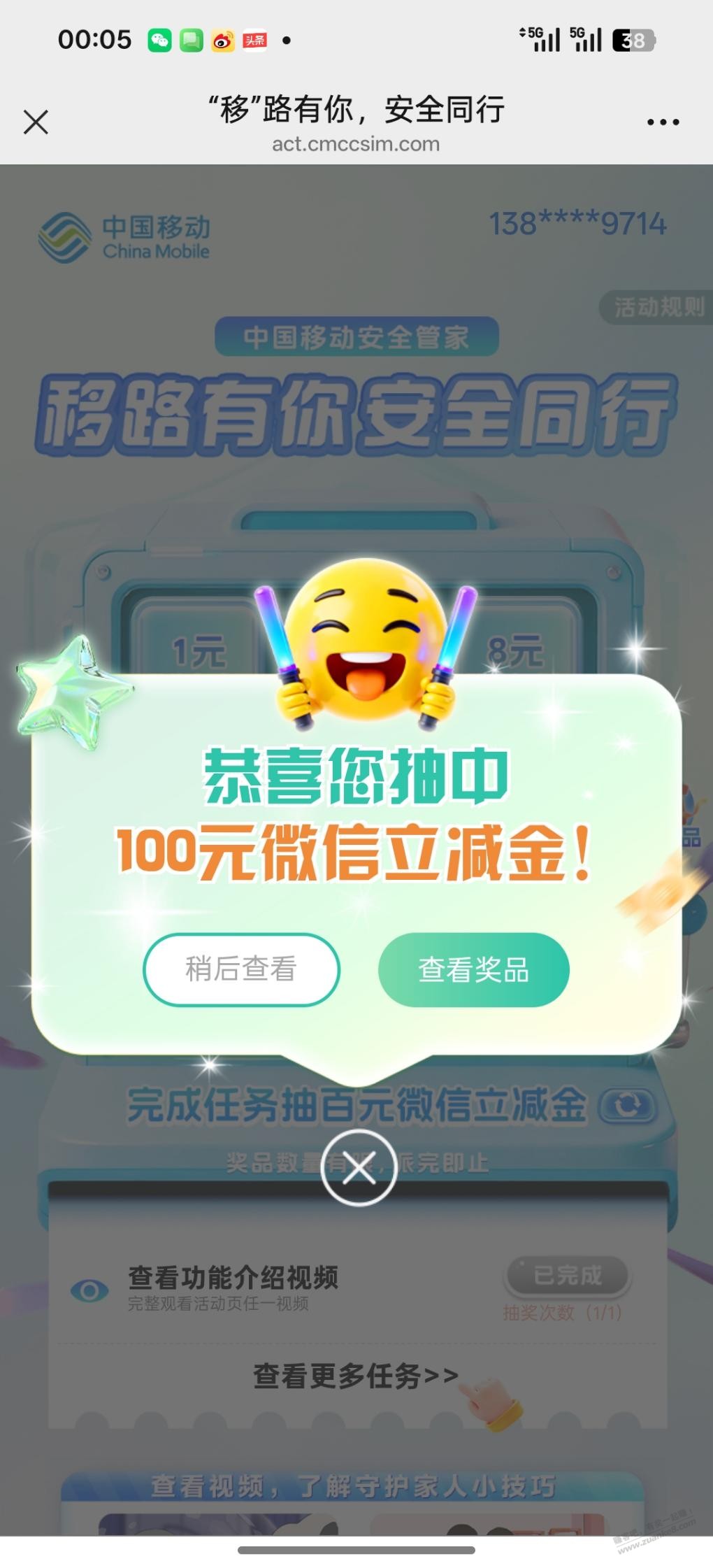
Task: Tap 查看奖品 to view the prize
Action: pos(473,969)
